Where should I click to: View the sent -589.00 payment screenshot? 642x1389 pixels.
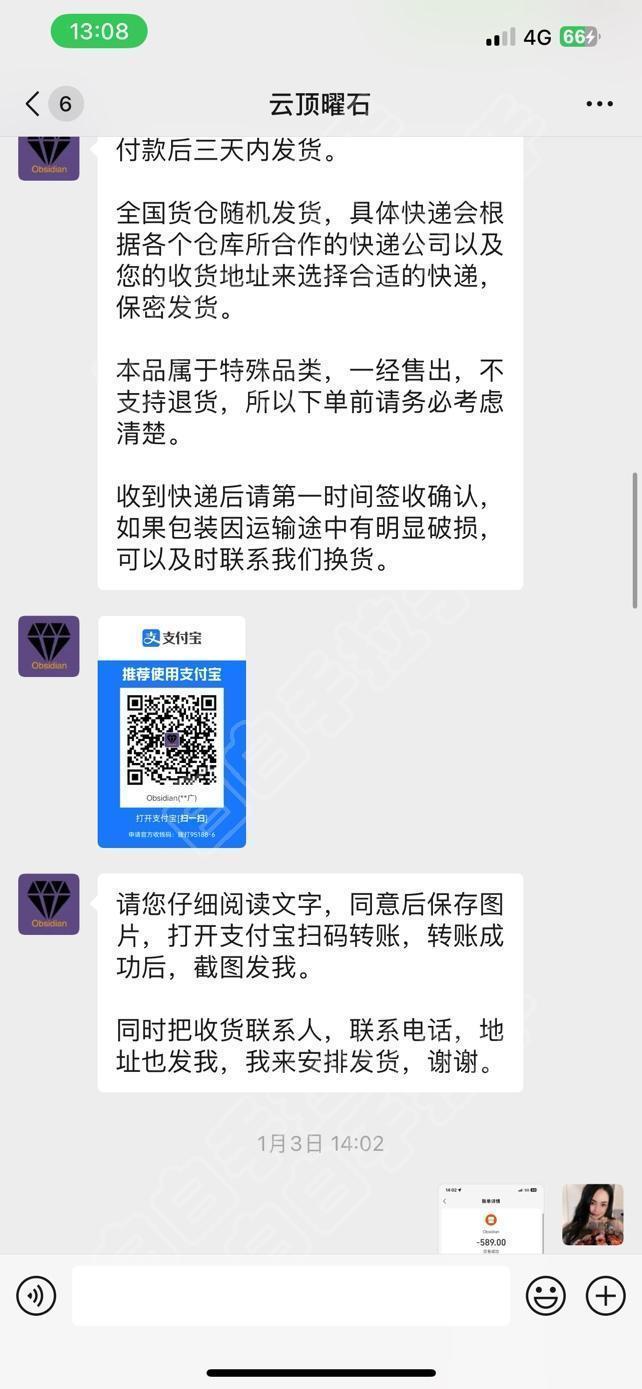(490, 1219)
